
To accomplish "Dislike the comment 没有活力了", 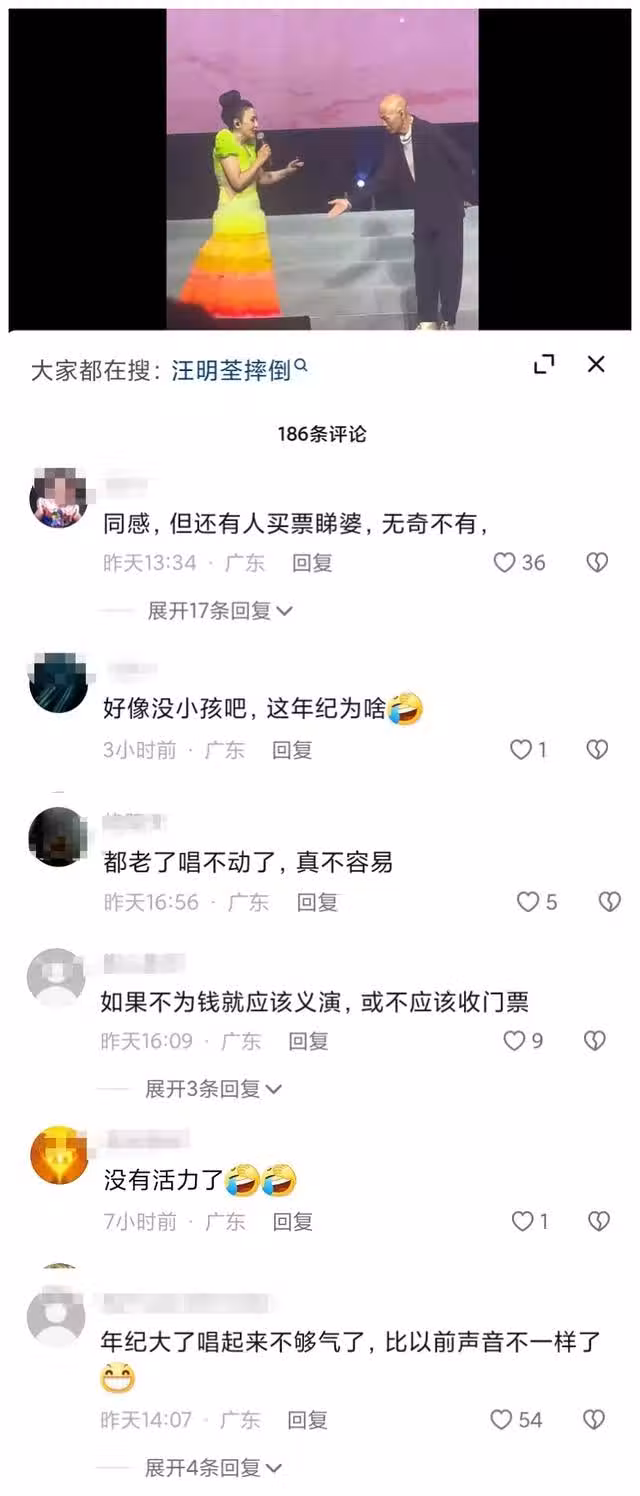I will tap(598, 1221).
